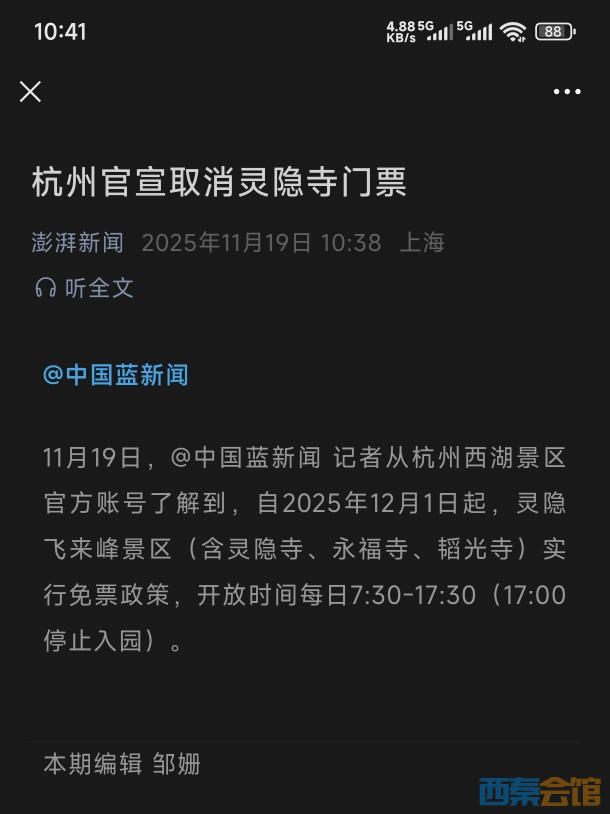Image resolution: width=610 pixels, height=814 pixels.
Task: Close the article page
Action: pyautogui.click(x=30, y=92)
